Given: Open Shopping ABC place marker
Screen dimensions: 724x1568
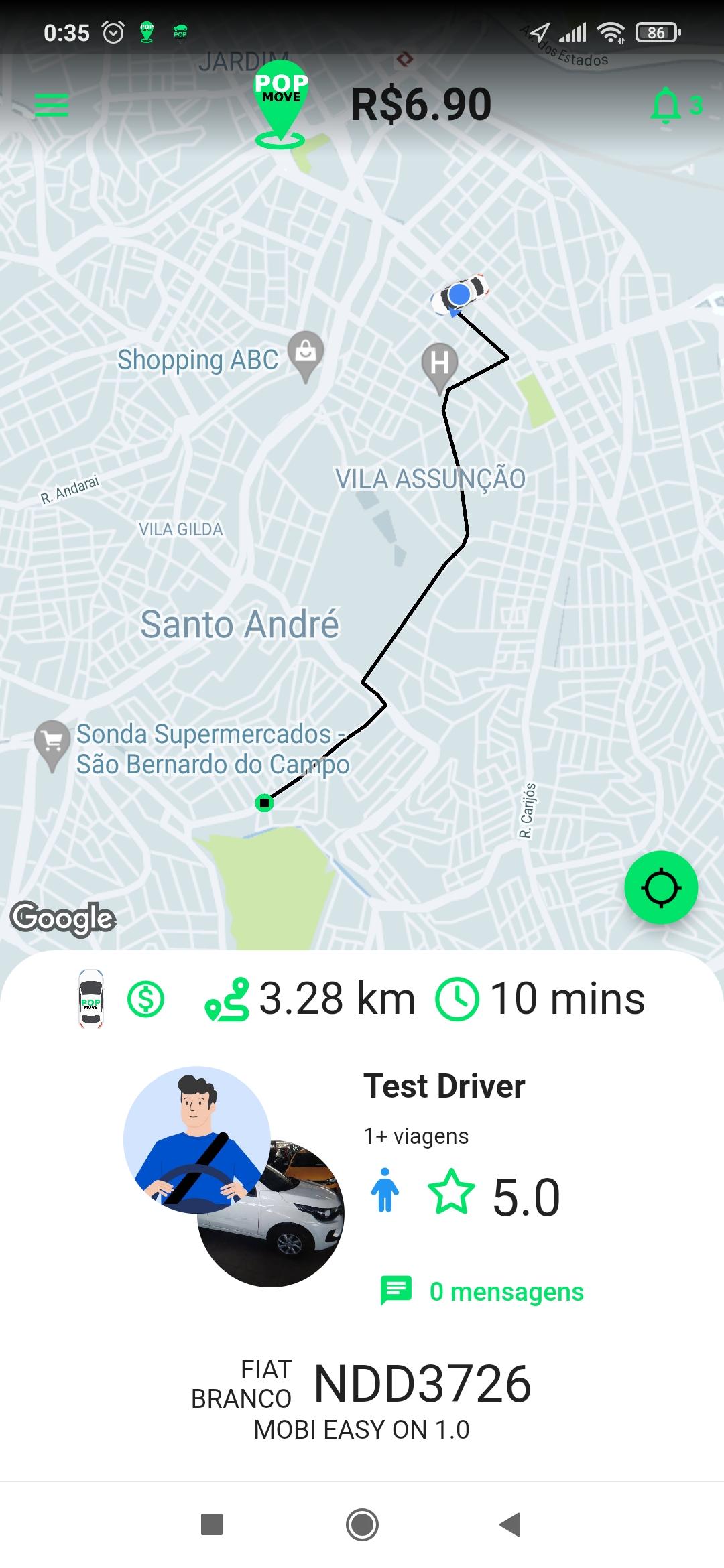Looking at the screenshot, I should (x=306, y=353).
